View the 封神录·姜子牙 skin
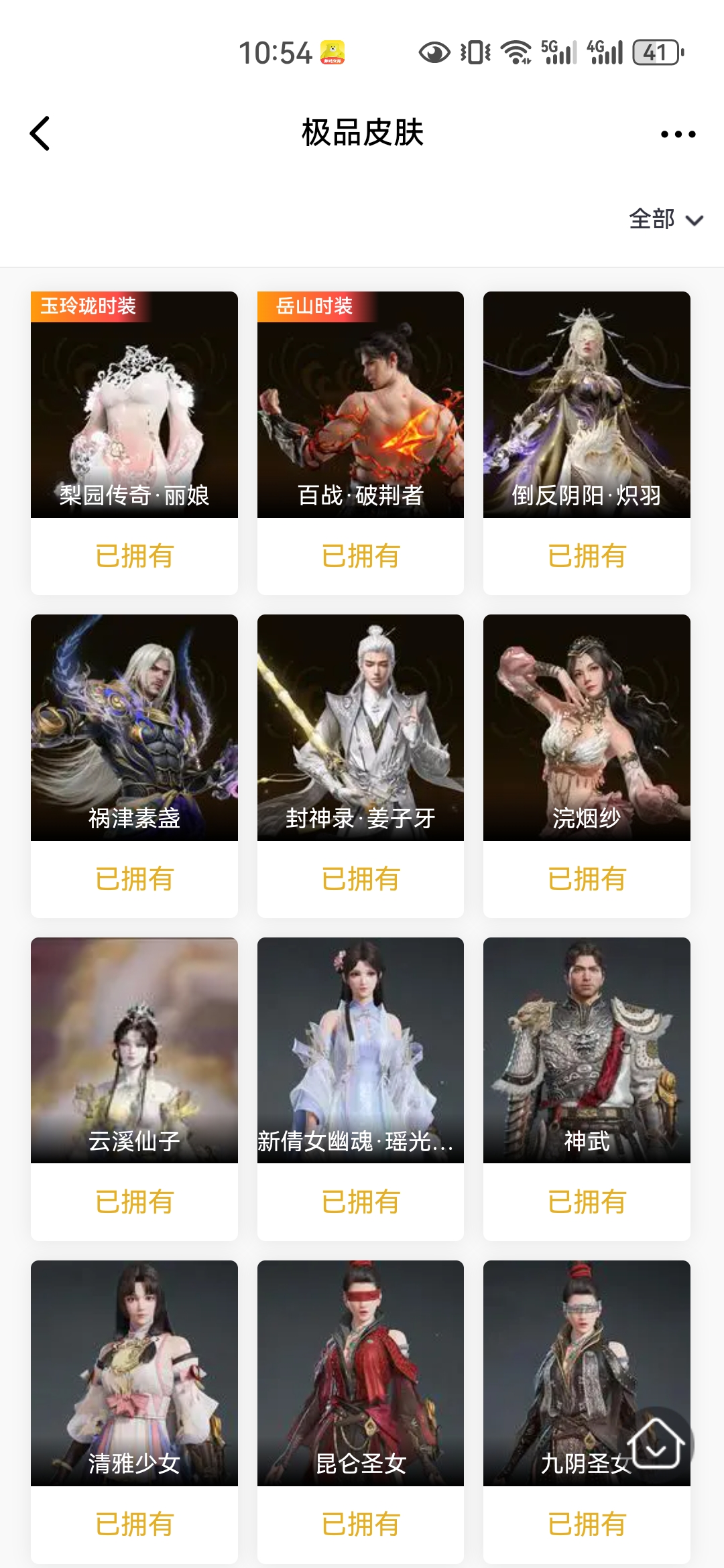Image resolution: width=724 pixels, height=1568 pixels. pyautogui.click(x=361, y=728)
